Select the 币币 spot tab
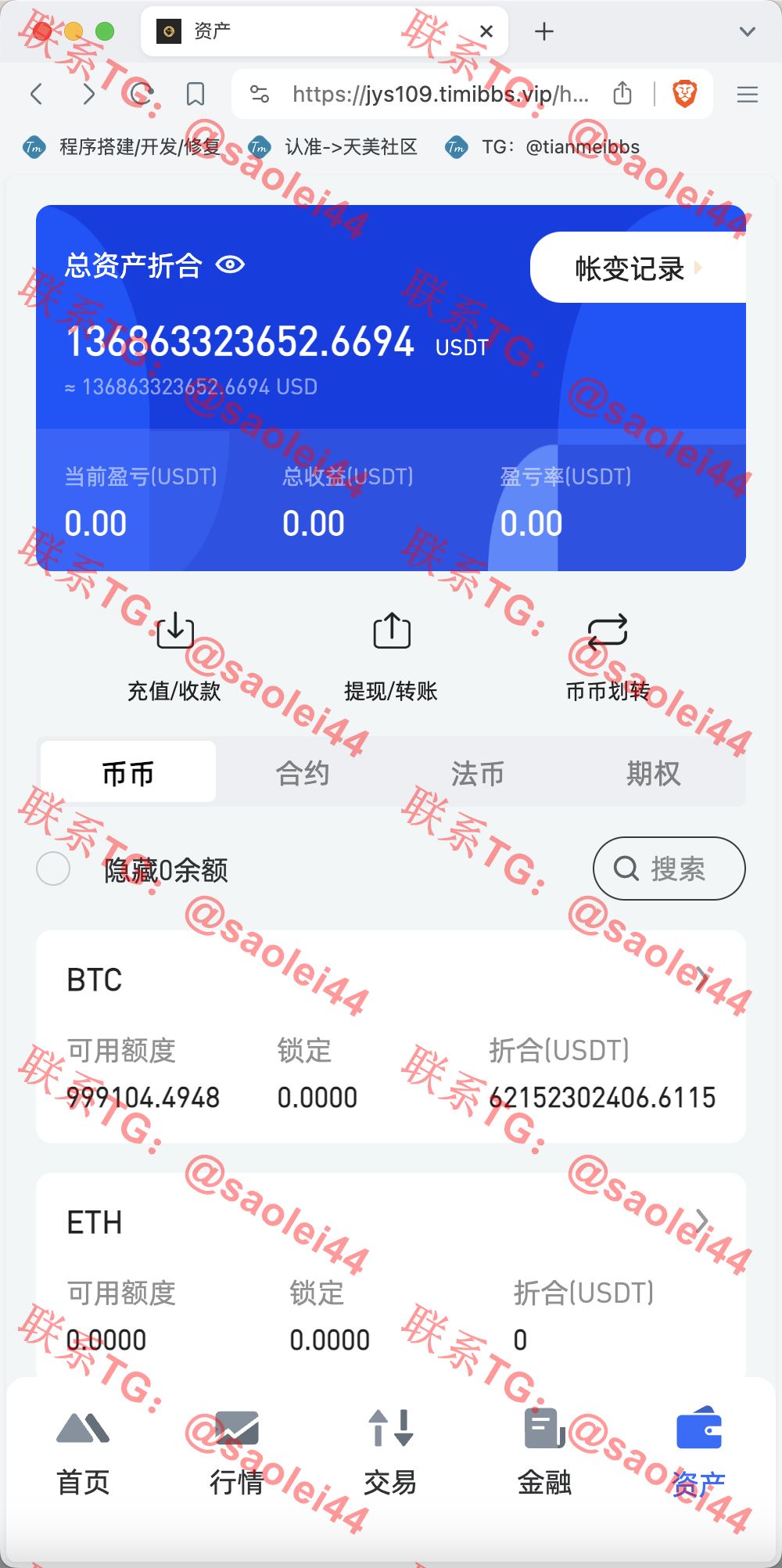This screenshot has width=782, height=1568. pos(128,772)
